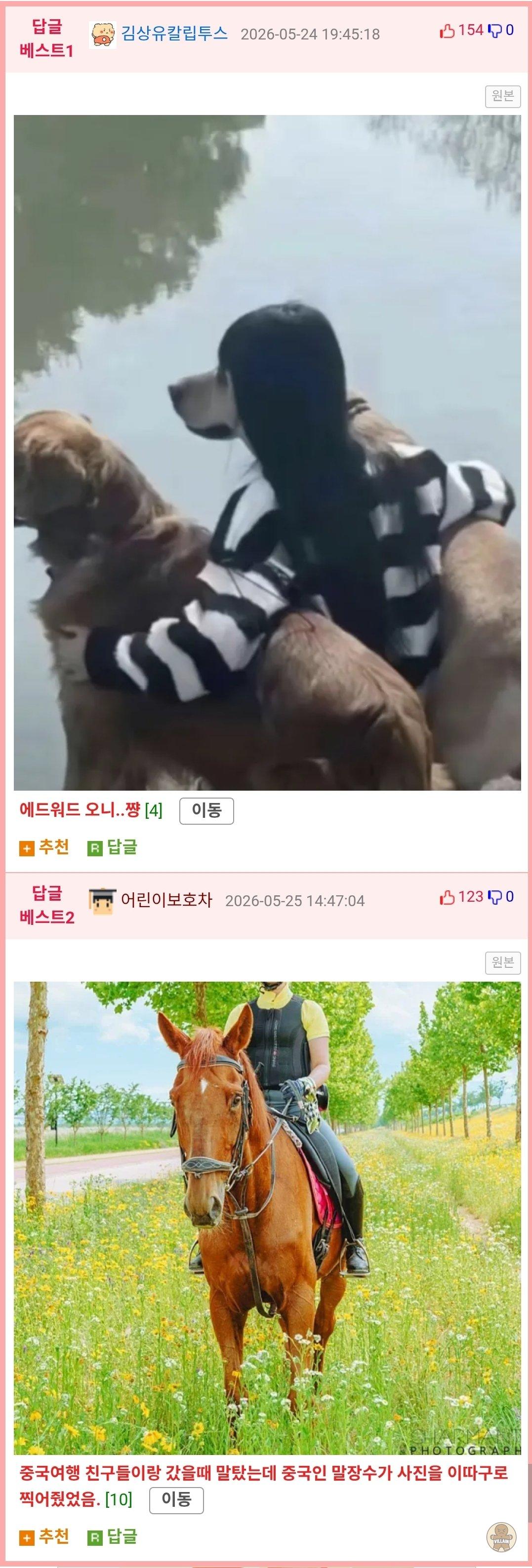Open username 김상유칼립투스 profile
The image size is (532, 1568).
click(x=174, y=33)
